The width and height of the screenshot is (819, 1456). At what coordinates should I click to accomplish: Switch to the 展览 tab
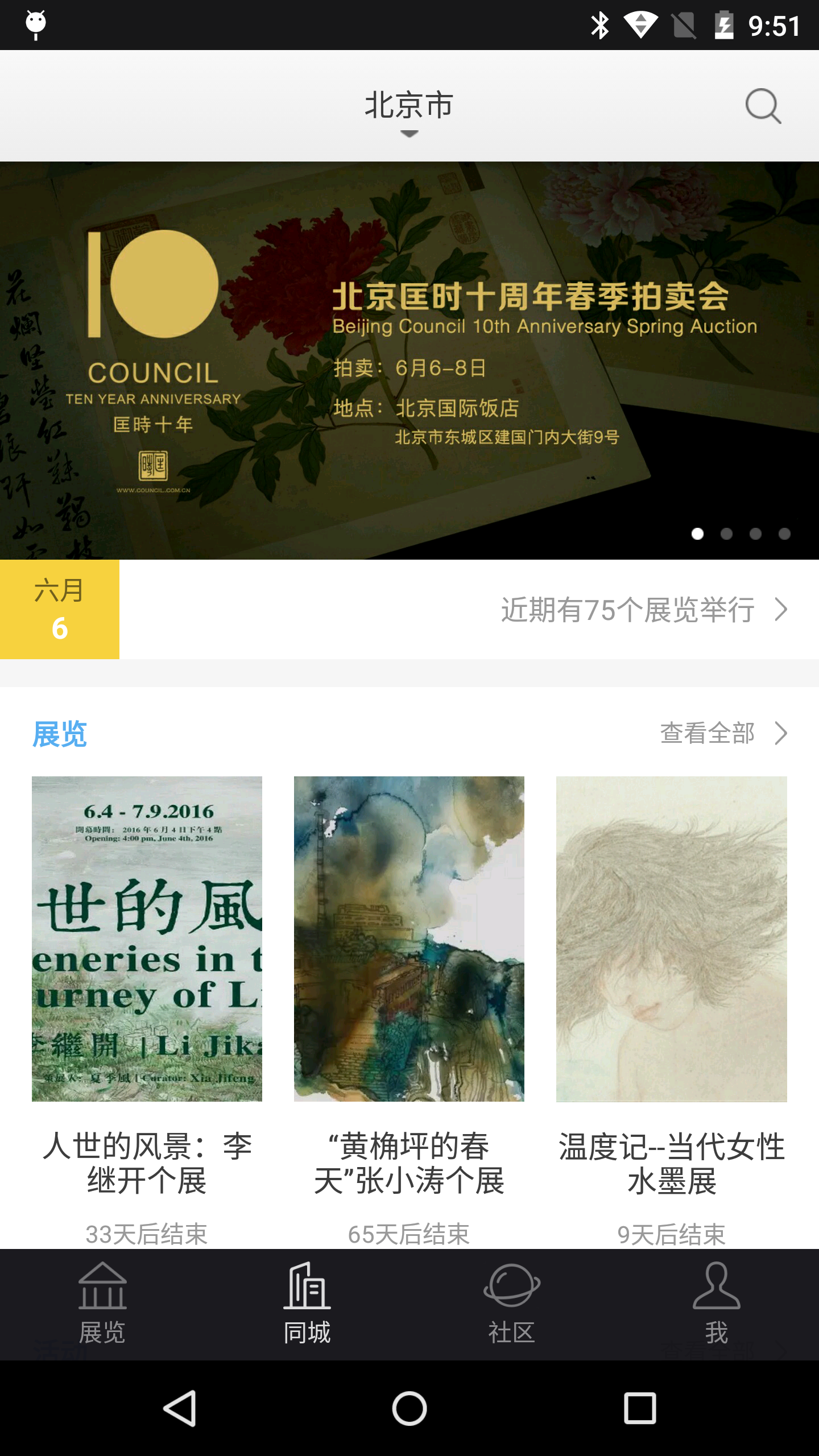click(x=102, y=1304)
